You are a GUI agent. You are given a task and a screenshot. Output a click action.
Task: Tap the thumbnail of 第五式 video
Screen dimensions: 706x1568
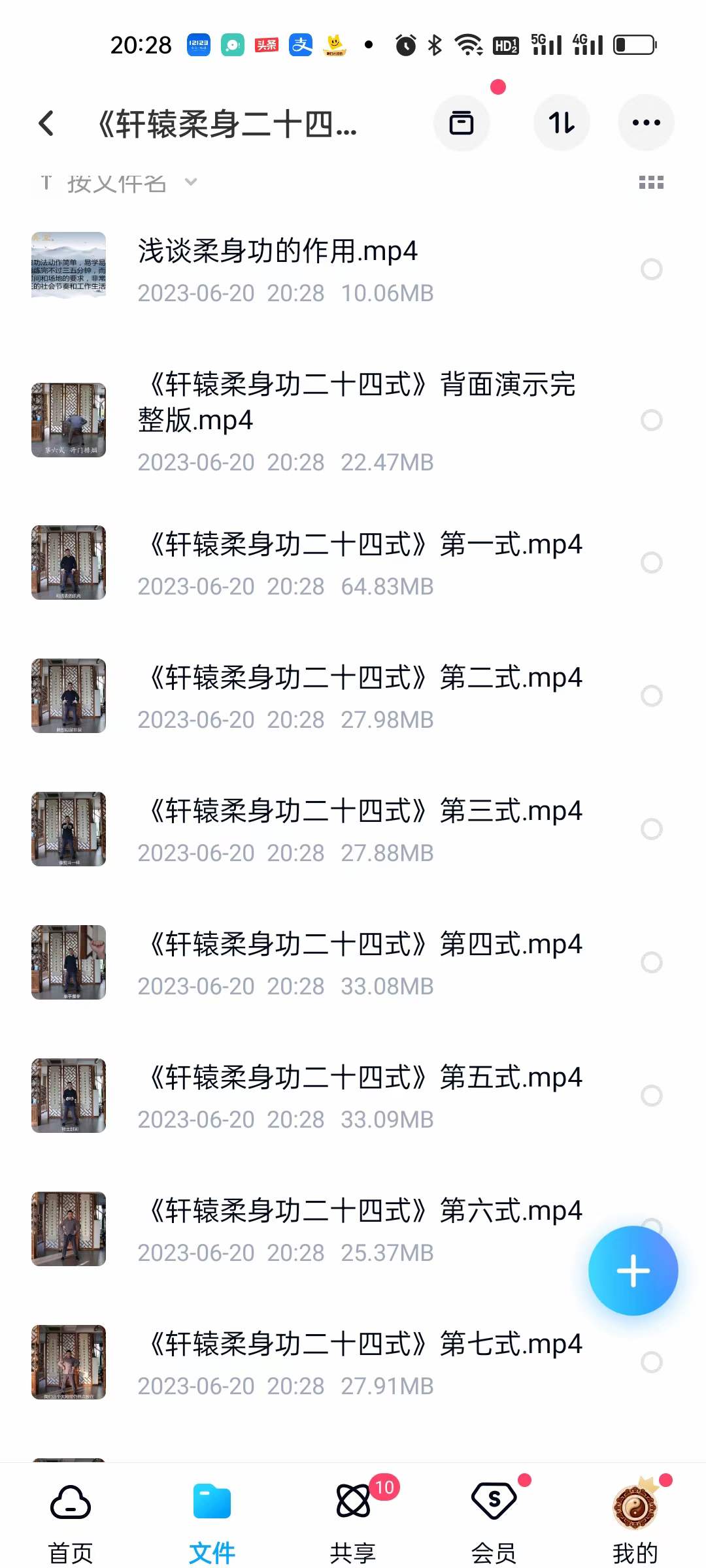pyautogui.click(x=68, y=1096)
